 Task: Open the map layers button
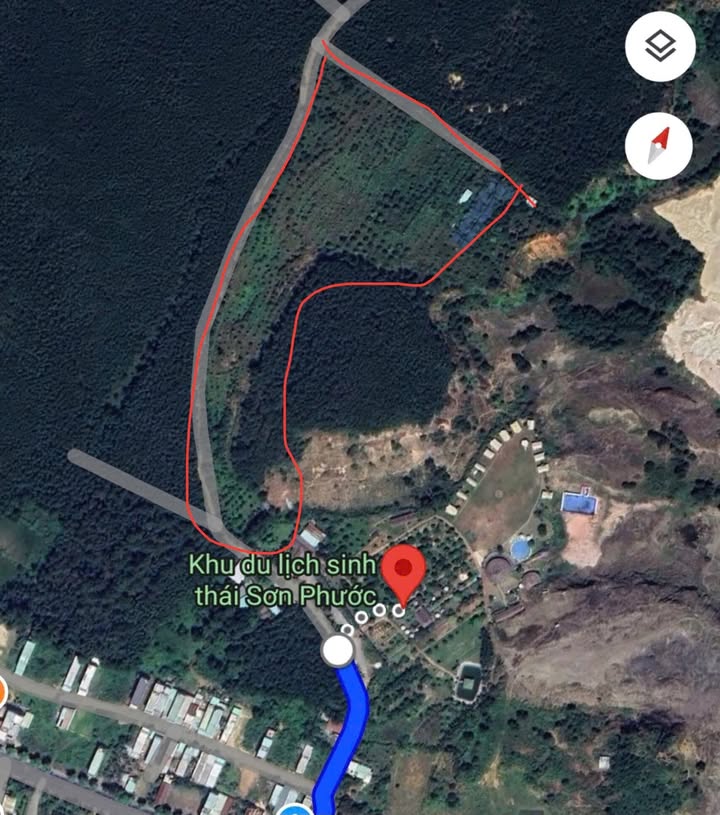pyautogui.click(x=659, y=46)
